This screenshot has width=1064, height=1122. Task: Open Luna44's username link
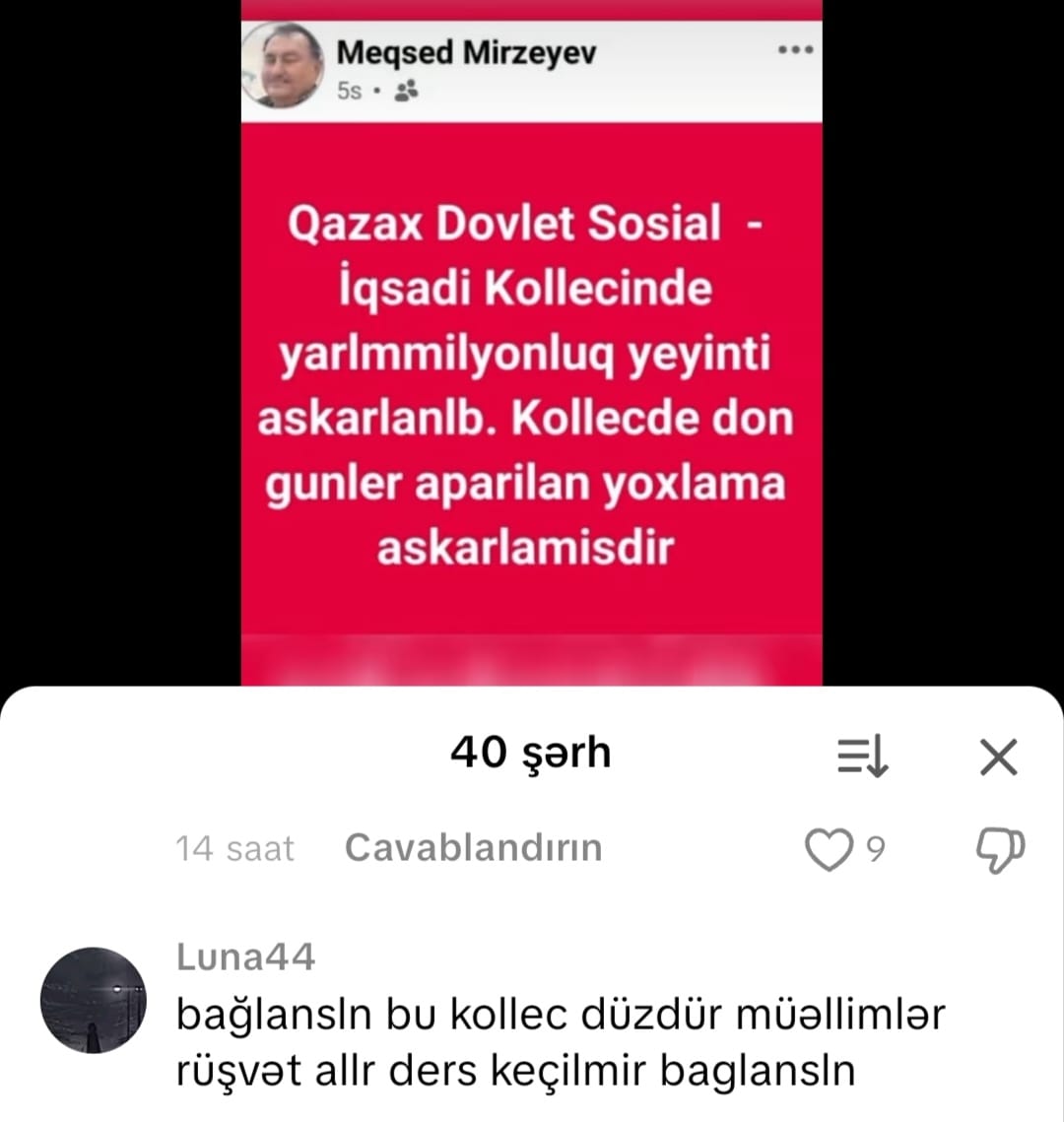point(245,957)
